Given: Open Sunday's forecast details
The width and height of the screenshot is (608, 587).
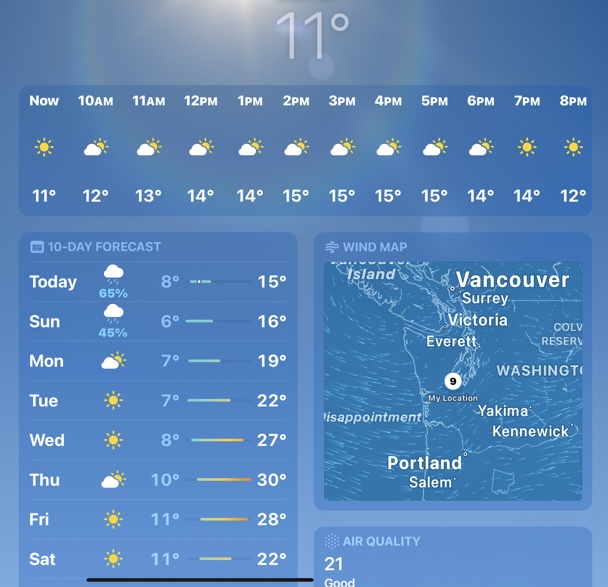Looking at the screenshot, I should [158, 321].
